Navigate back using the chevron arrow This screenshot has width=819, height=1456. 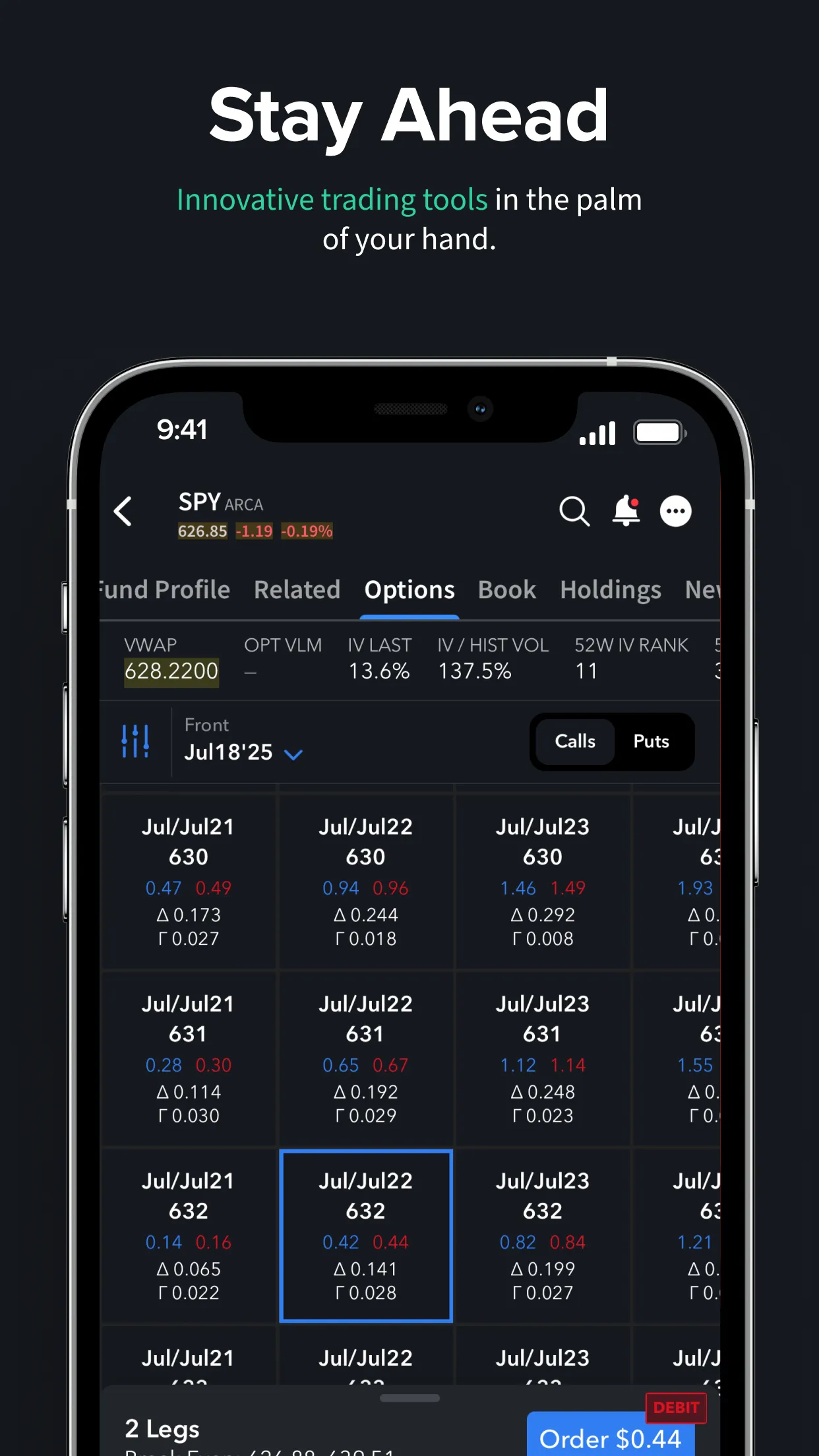click(124, 512)
